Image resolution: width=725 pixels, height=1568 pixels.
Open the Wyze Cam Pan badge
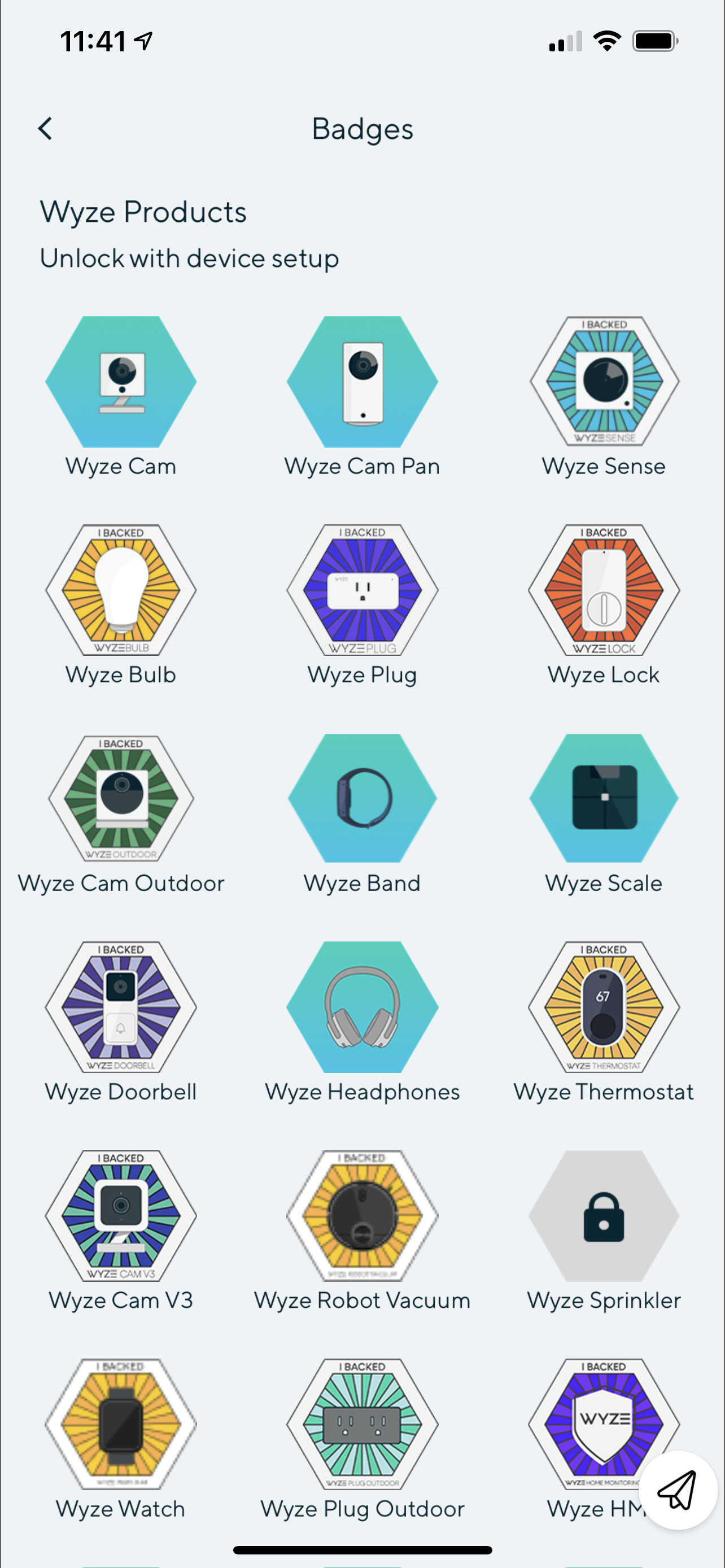pos(362,382)
